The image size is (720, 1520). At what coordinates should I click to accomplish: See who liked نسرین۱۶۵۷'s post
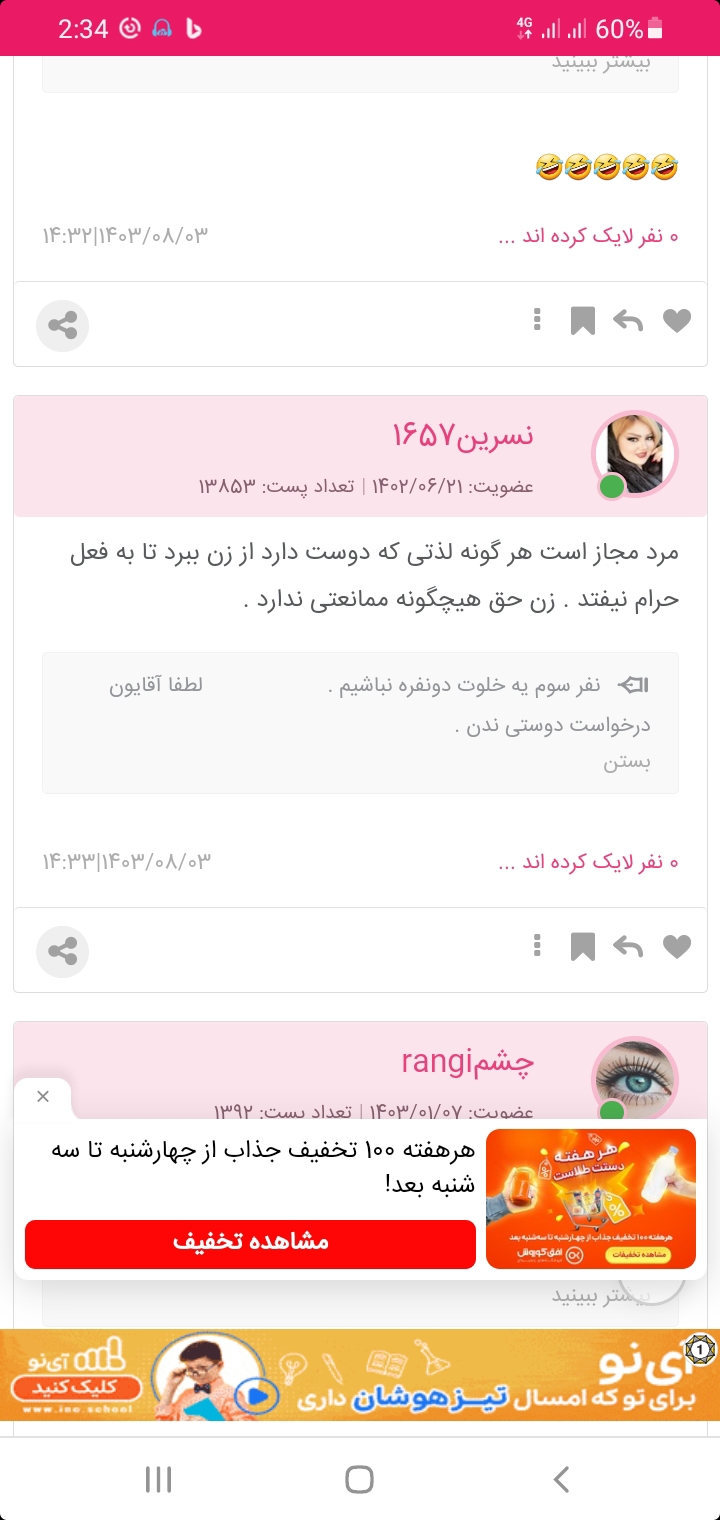click(x=588, y=862)
